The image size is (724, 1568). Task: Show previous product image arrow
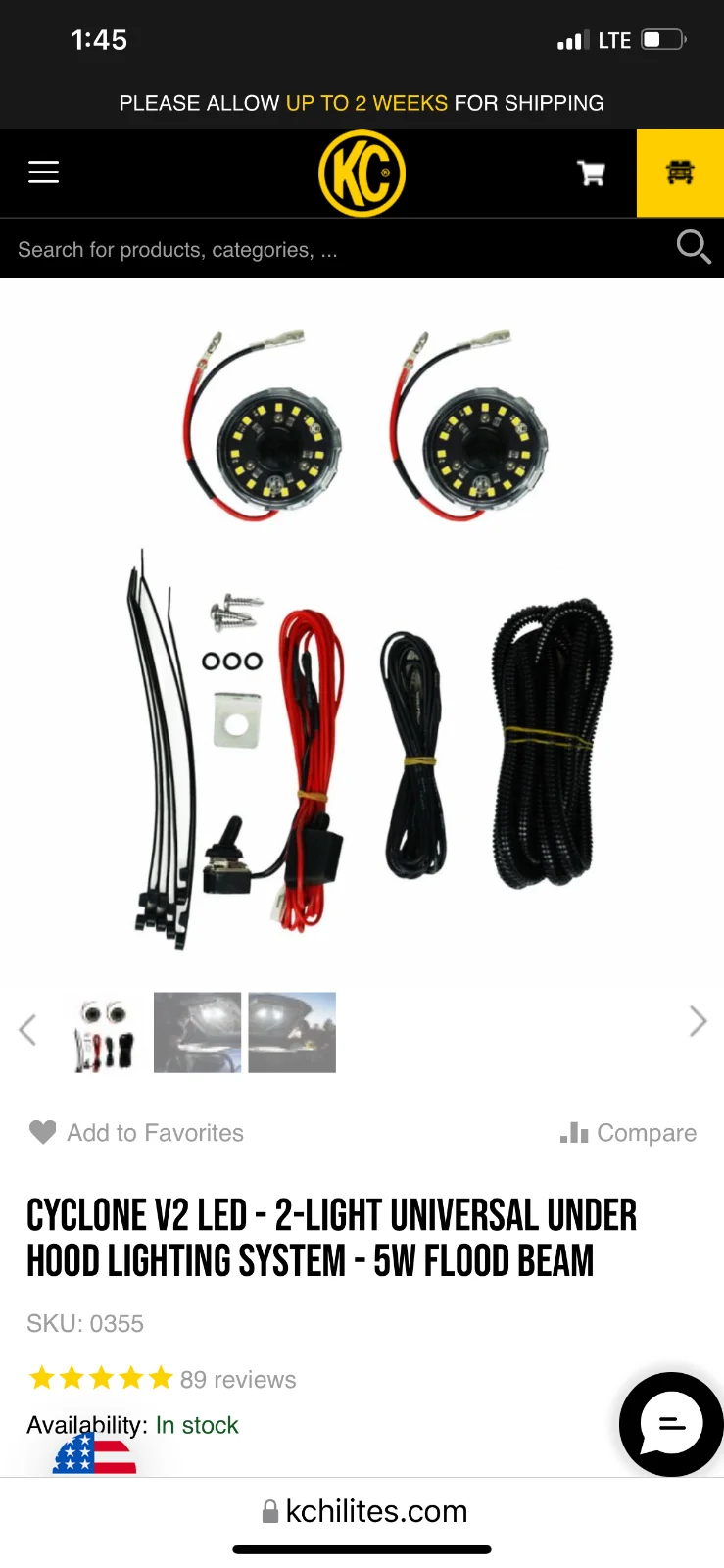[27, 1029]
